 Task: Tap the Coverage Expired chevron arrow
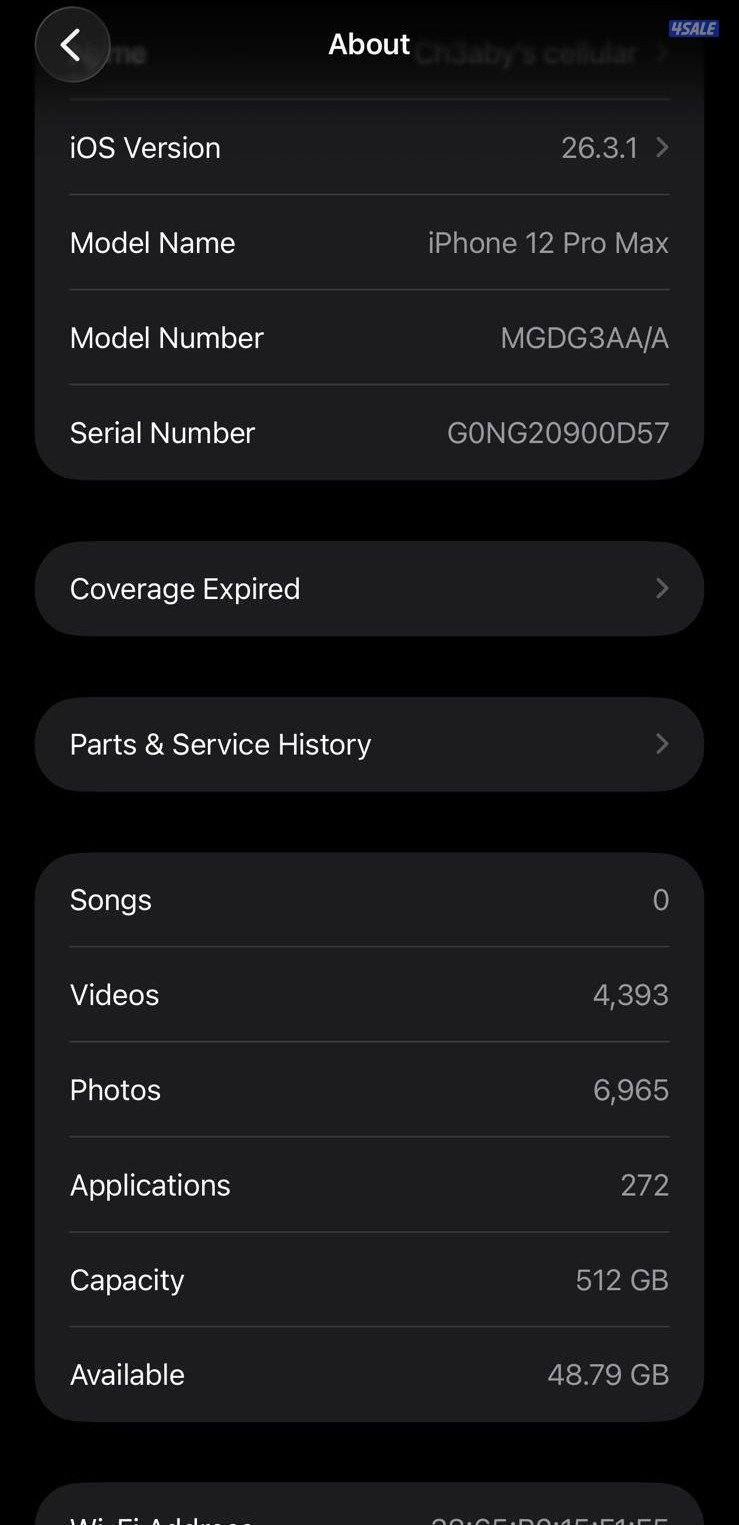click(661, 588)
